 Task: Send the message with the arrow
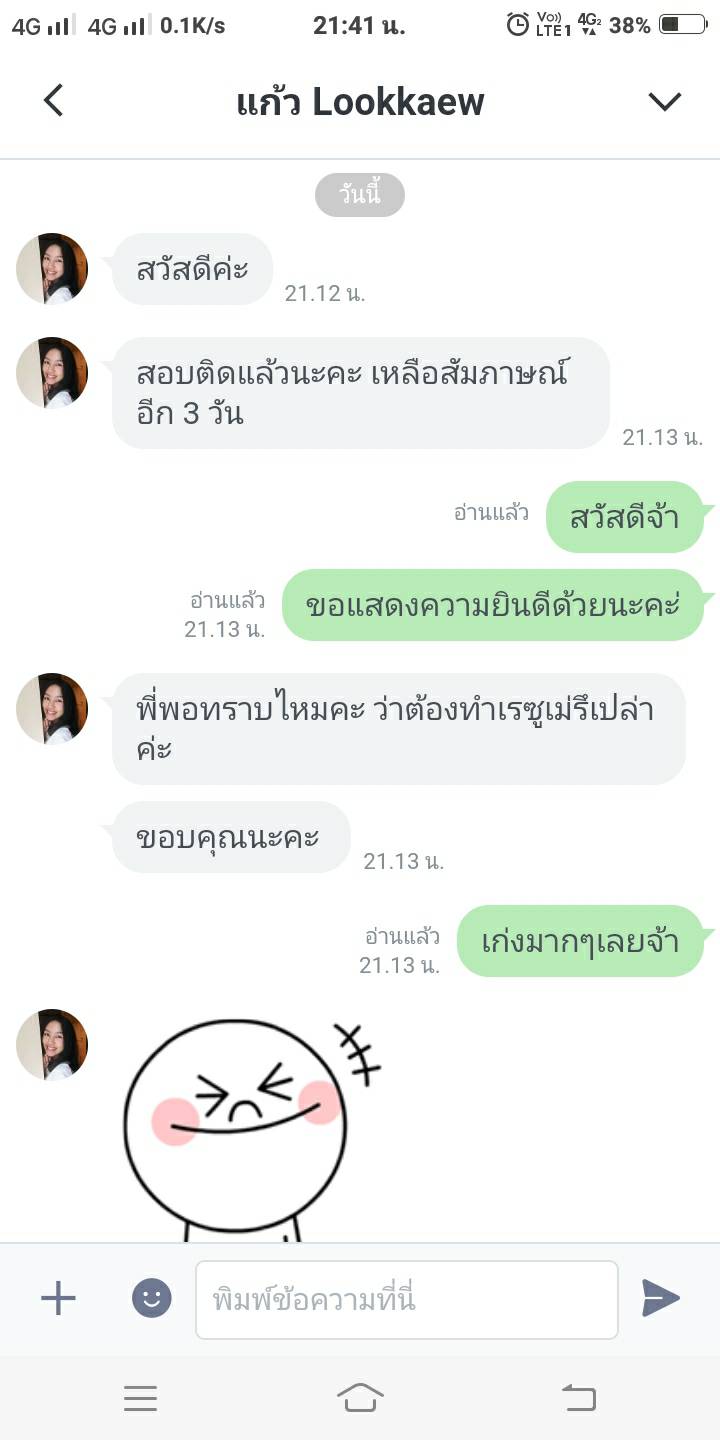pos(661,1298)
